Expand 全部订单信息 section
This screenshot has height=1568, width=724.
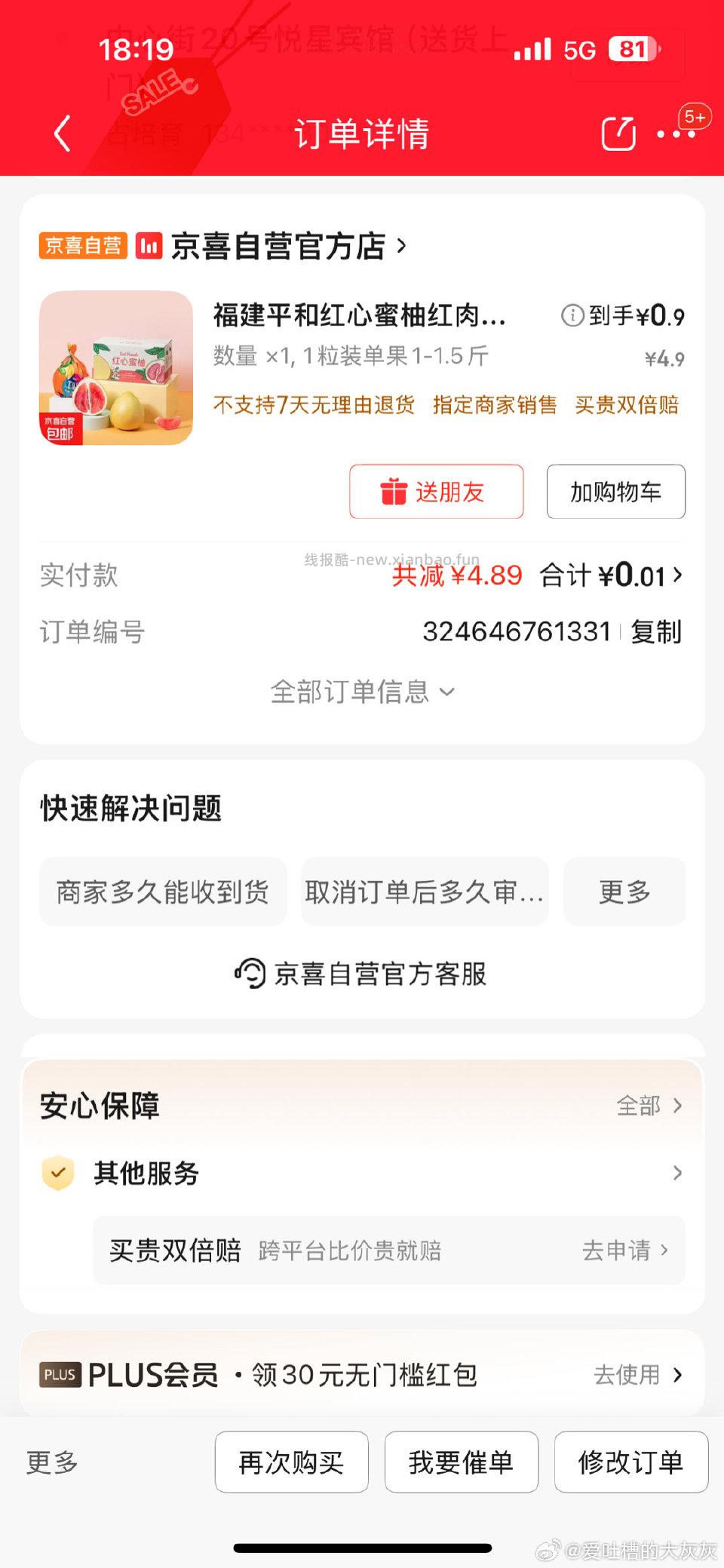[x=361, y=690]
